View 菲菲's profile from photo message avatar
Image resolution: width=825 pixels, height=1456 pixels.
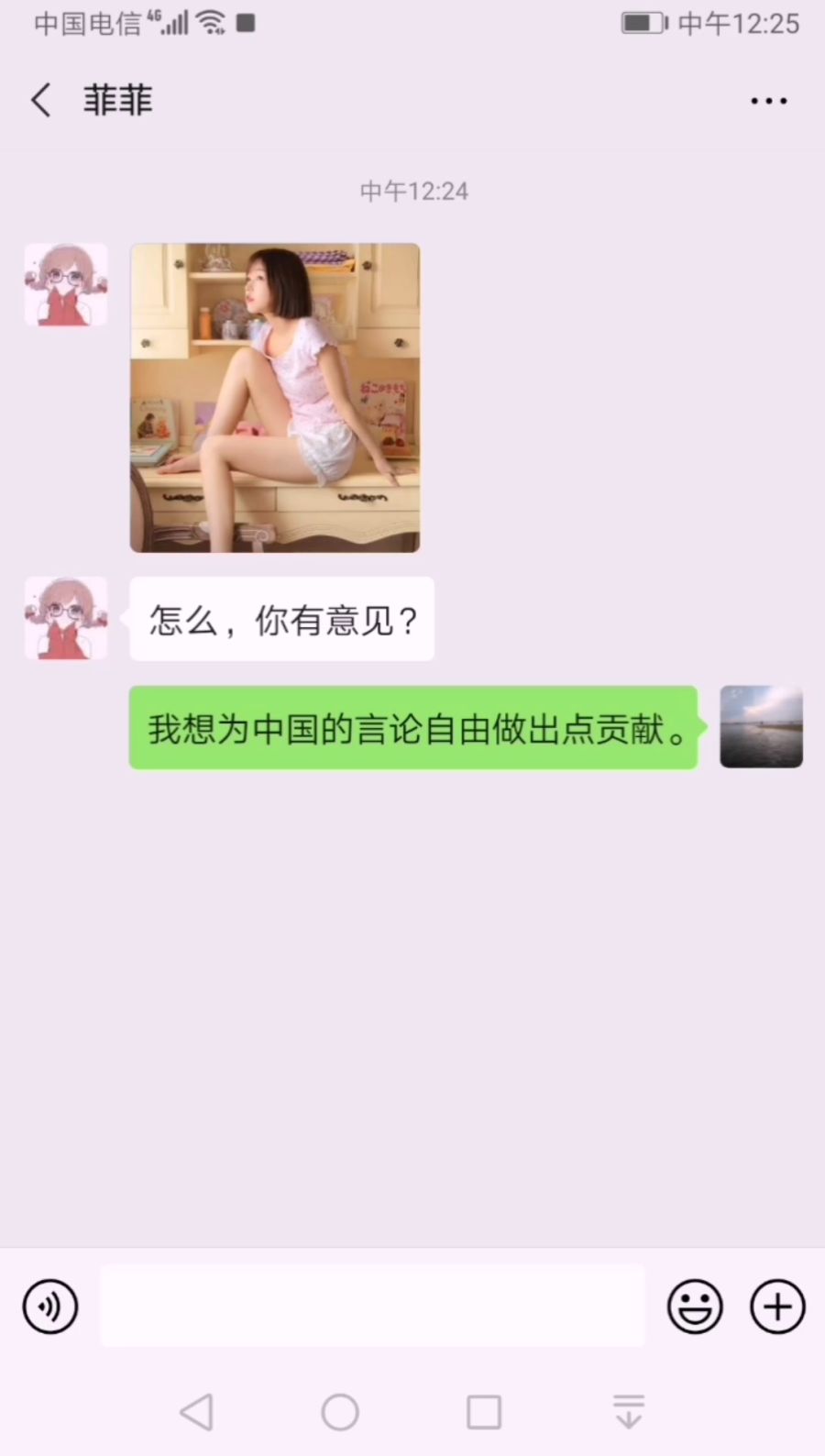[x=66, y=284]
